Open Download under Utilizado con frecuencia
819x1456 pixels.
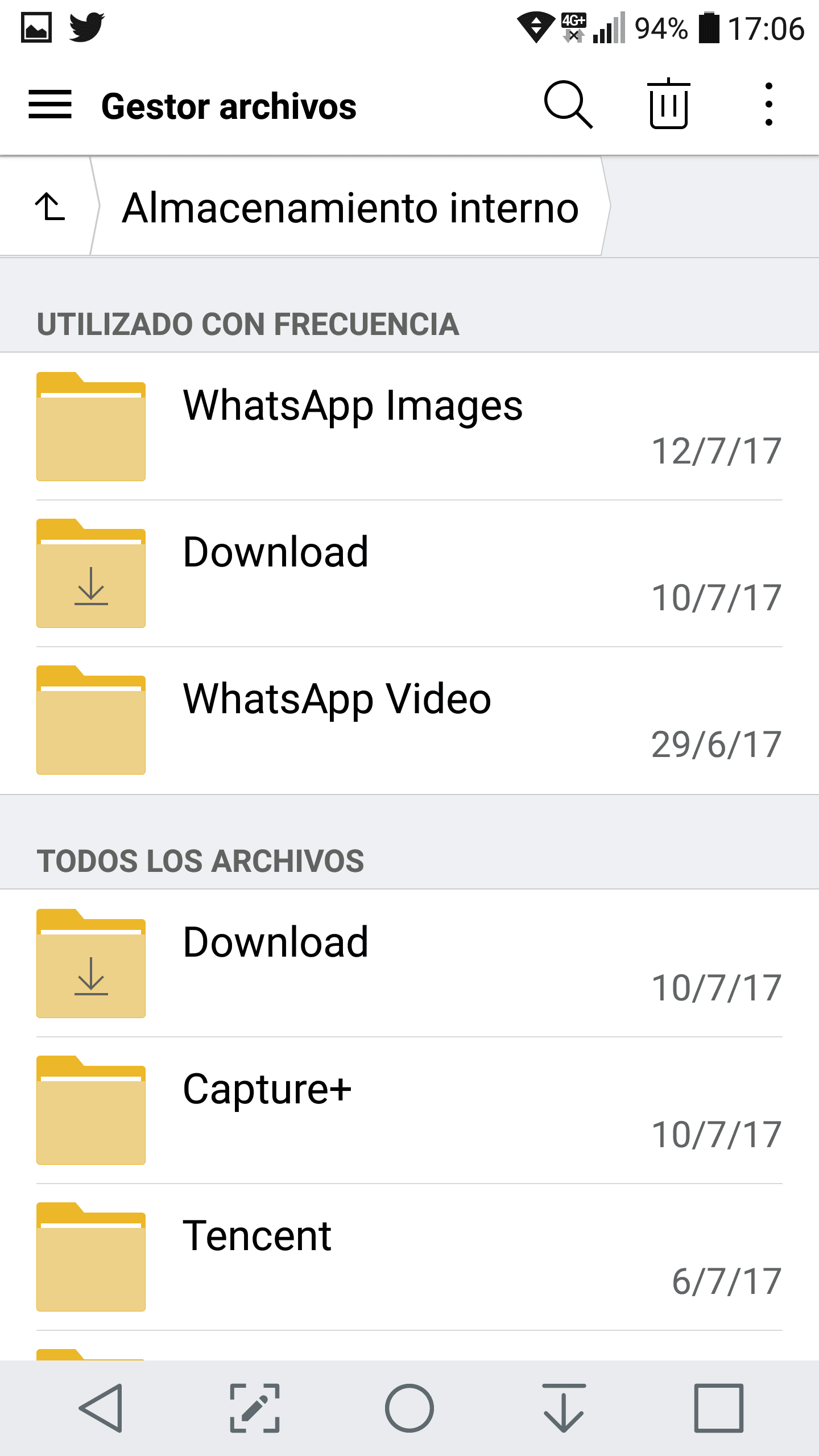(x=409, y=573)
